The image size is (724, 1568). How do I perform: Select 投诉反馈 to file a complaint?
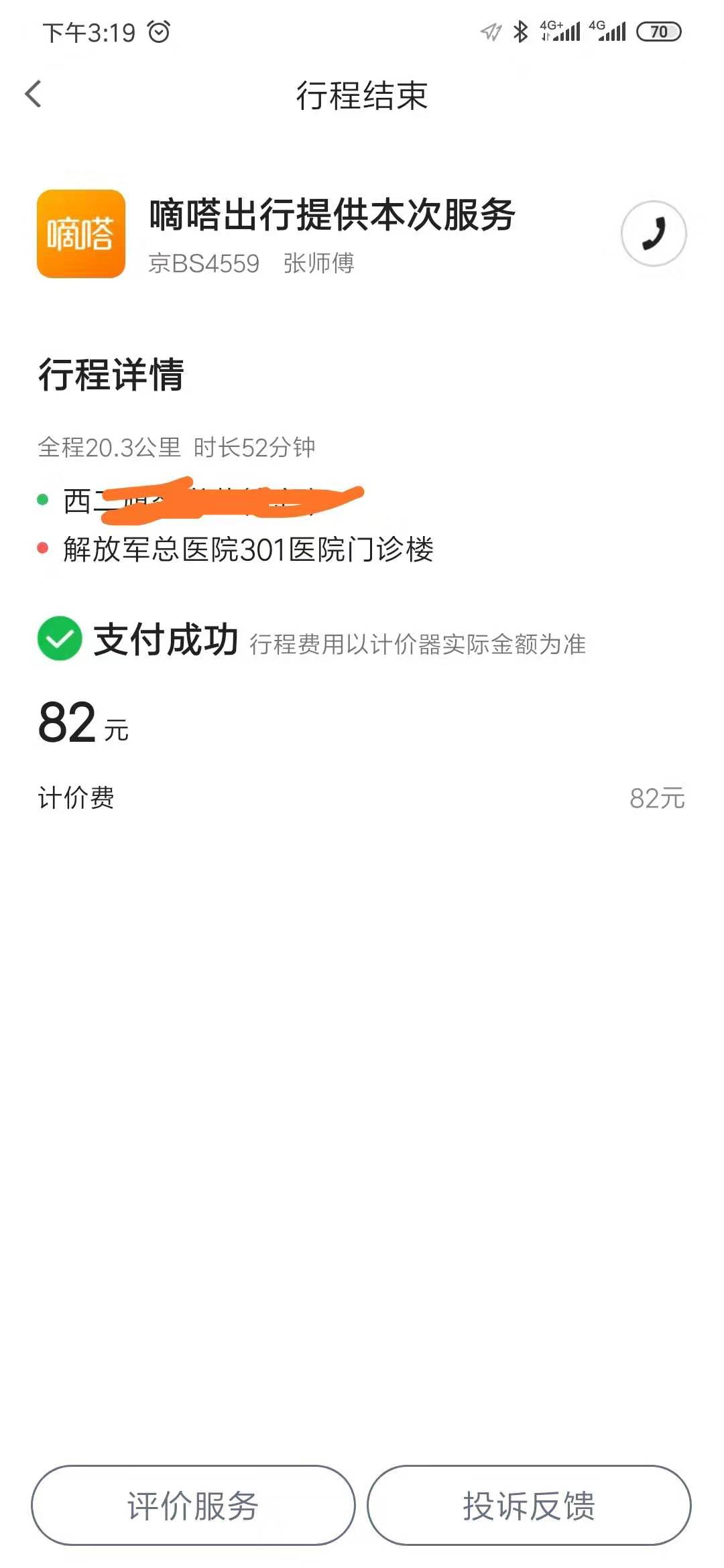coord(529,1506)
